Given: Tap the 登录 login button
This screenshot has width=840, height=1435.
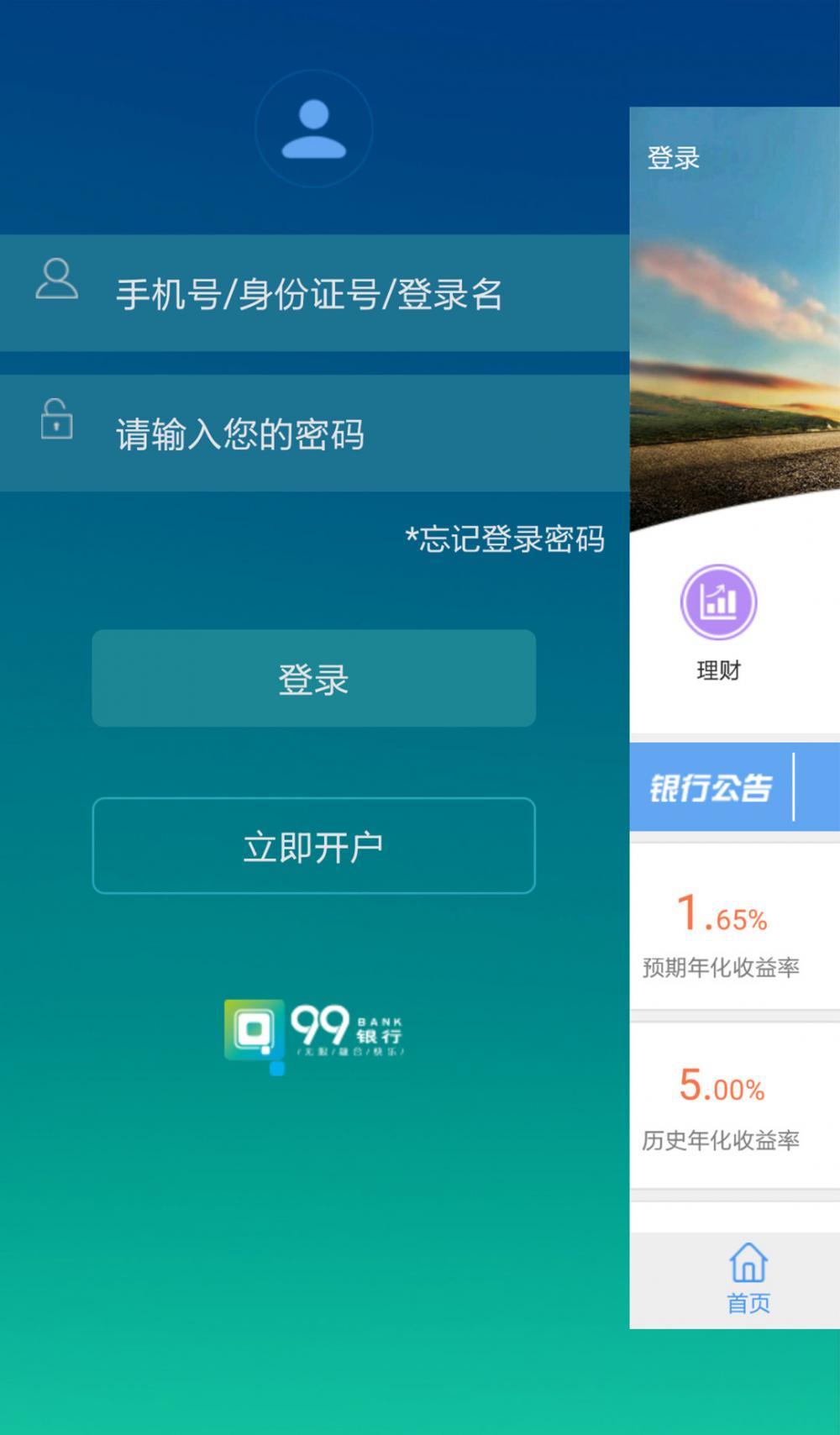Looking at the screenshot, I should [314, 678].
